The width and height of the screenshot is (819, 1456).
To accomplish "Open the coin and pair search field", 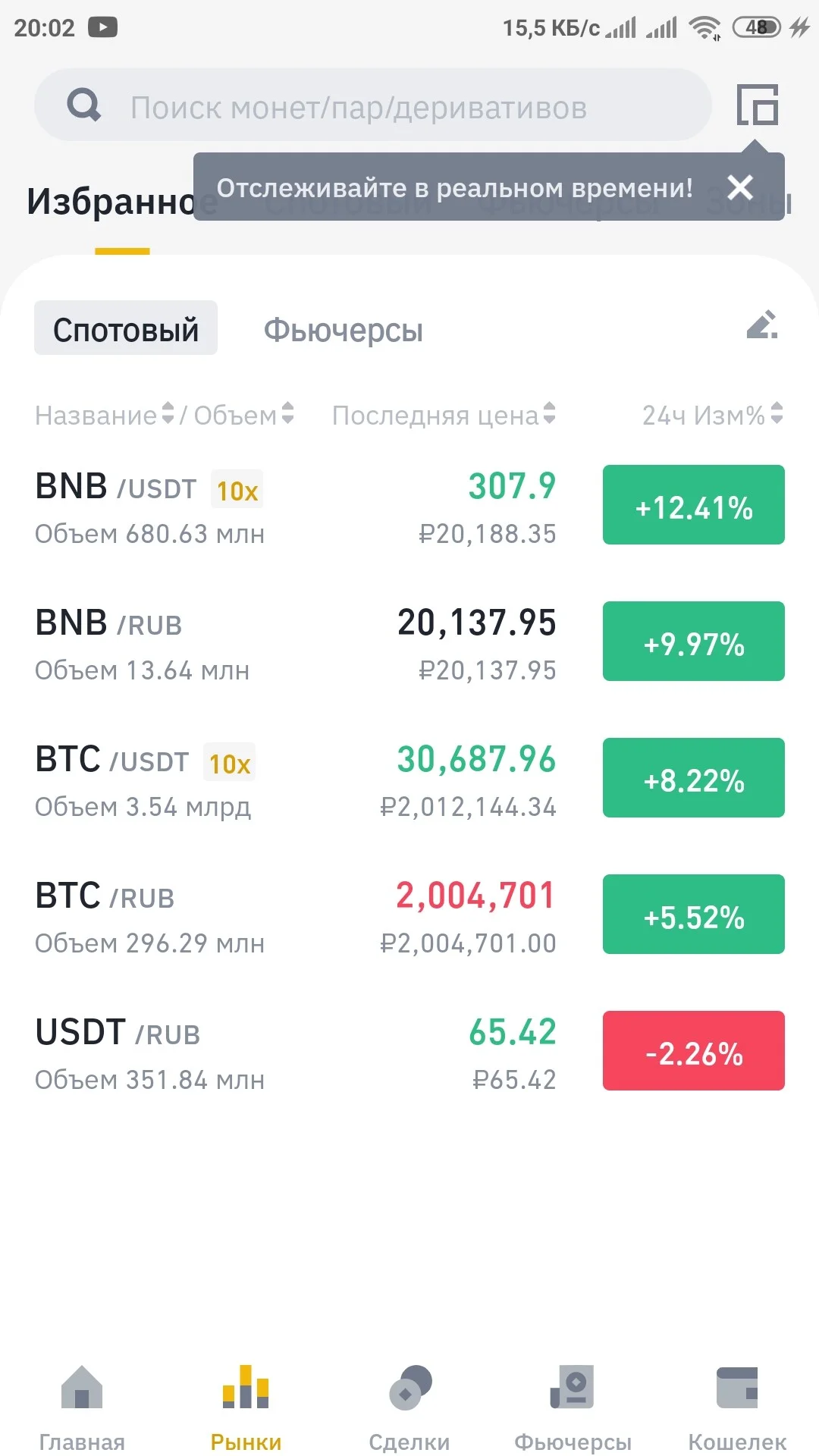I will (372, 105).
